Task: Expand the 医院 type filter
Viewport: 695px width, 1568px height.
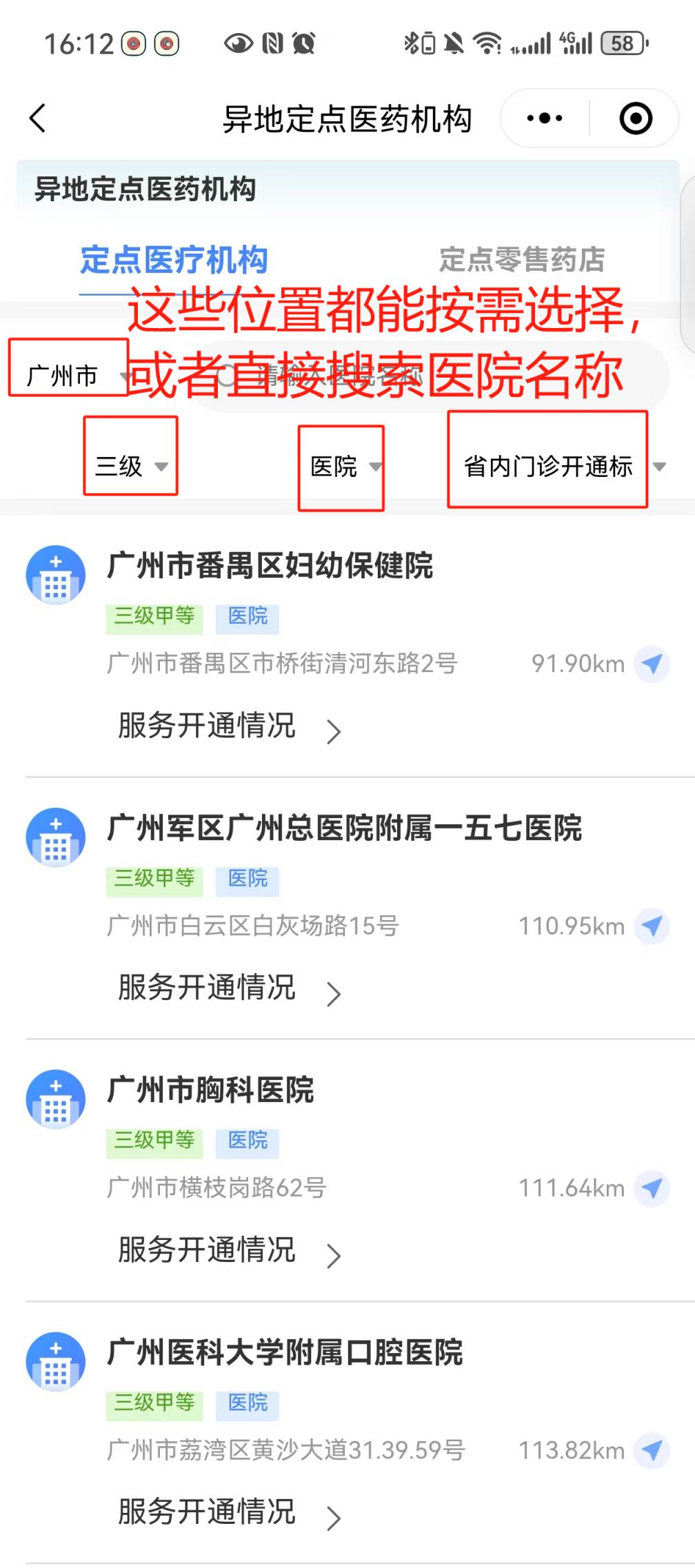Action: 343,467
